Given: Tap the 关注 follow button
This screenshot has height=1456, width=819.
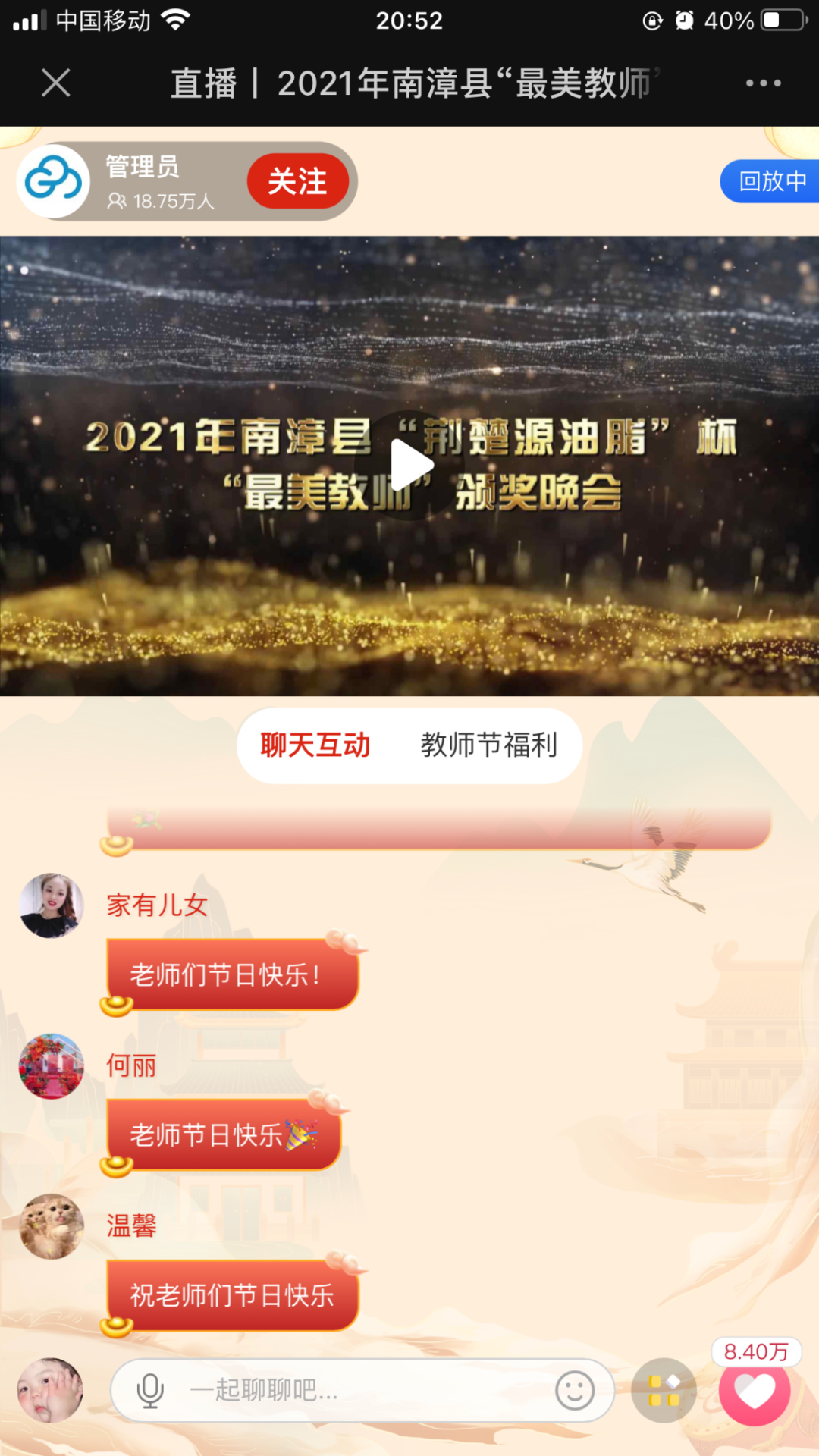Looking at the screenshot, I should click(x=297, y=181).
